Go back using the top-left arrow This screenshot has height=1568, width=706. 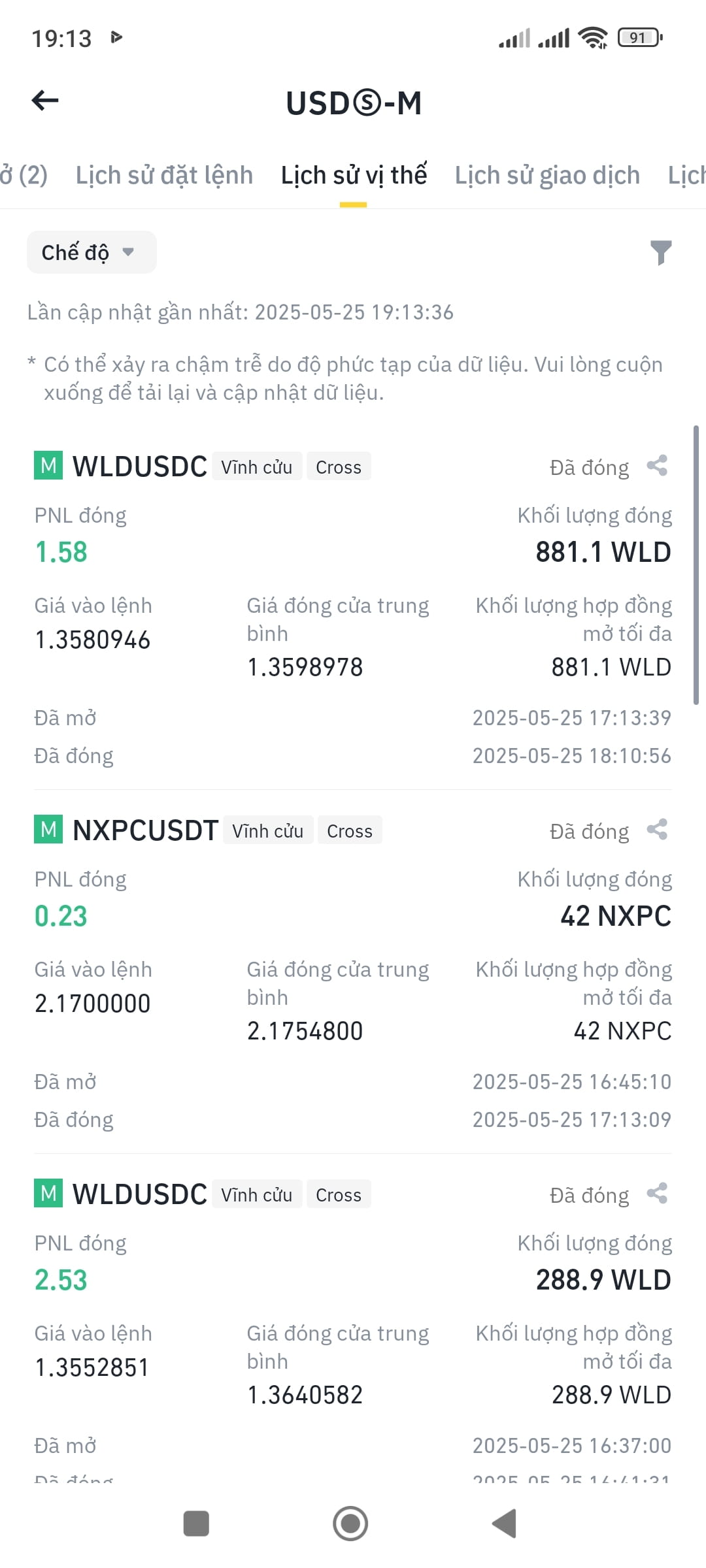tap(45, 101)
